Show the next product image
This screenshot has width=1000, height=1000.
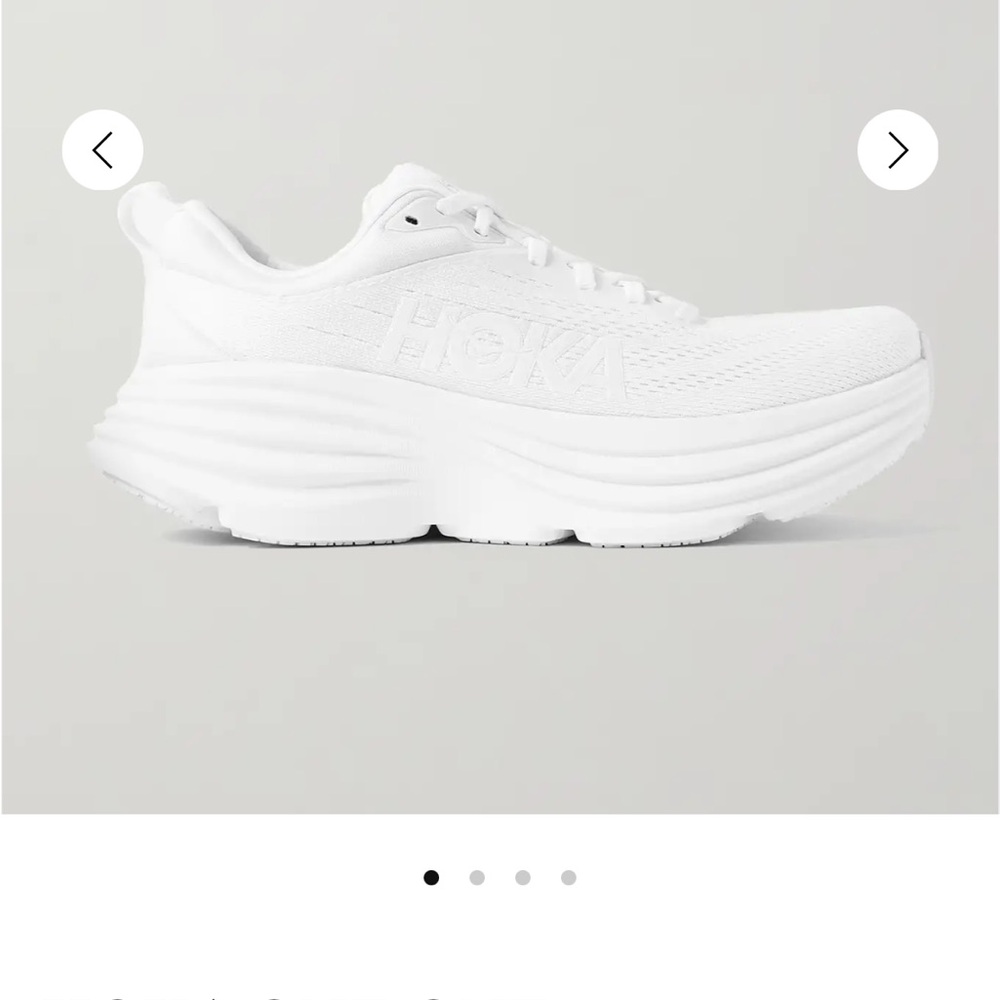897,150
